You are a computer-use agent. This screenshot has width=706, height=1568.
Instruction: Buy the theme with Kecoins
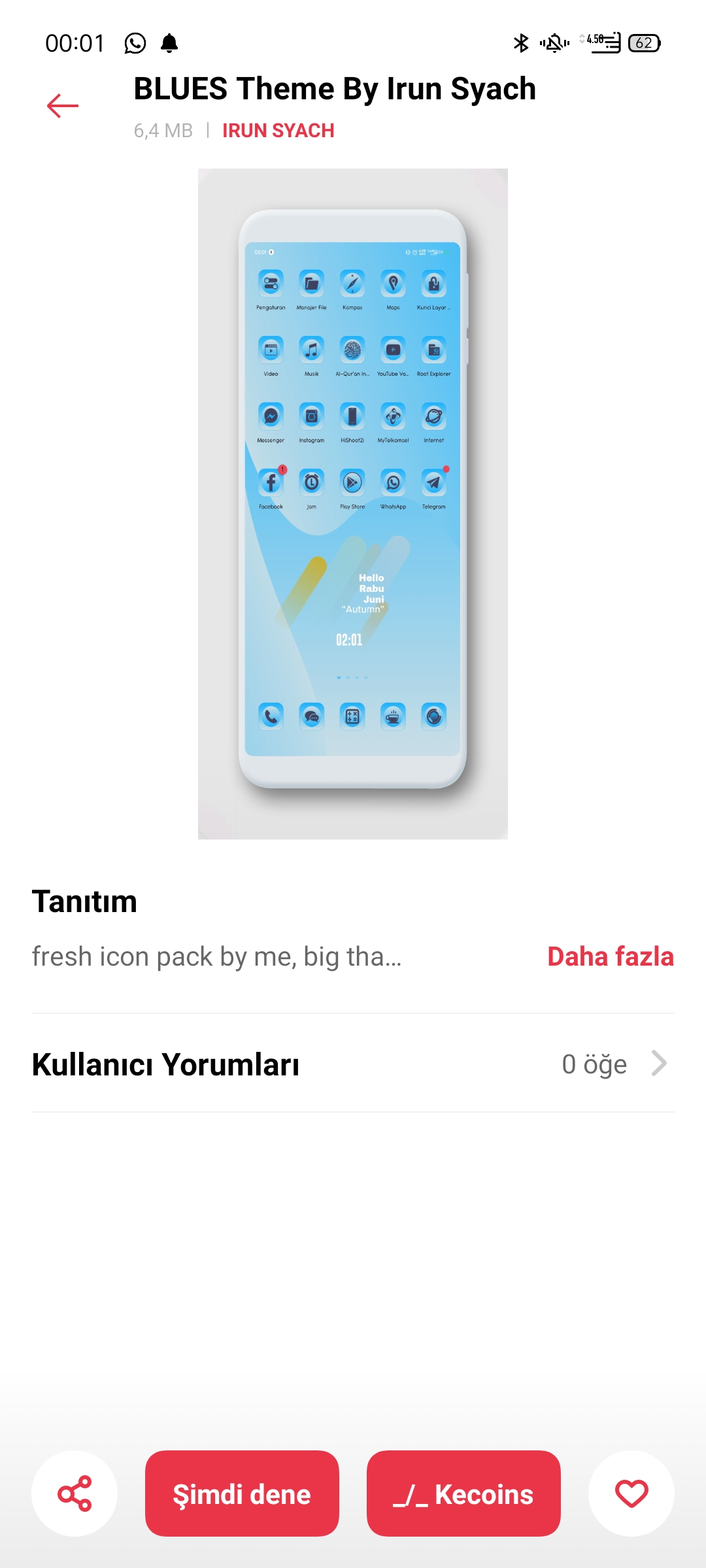[x=463, y=1494]
